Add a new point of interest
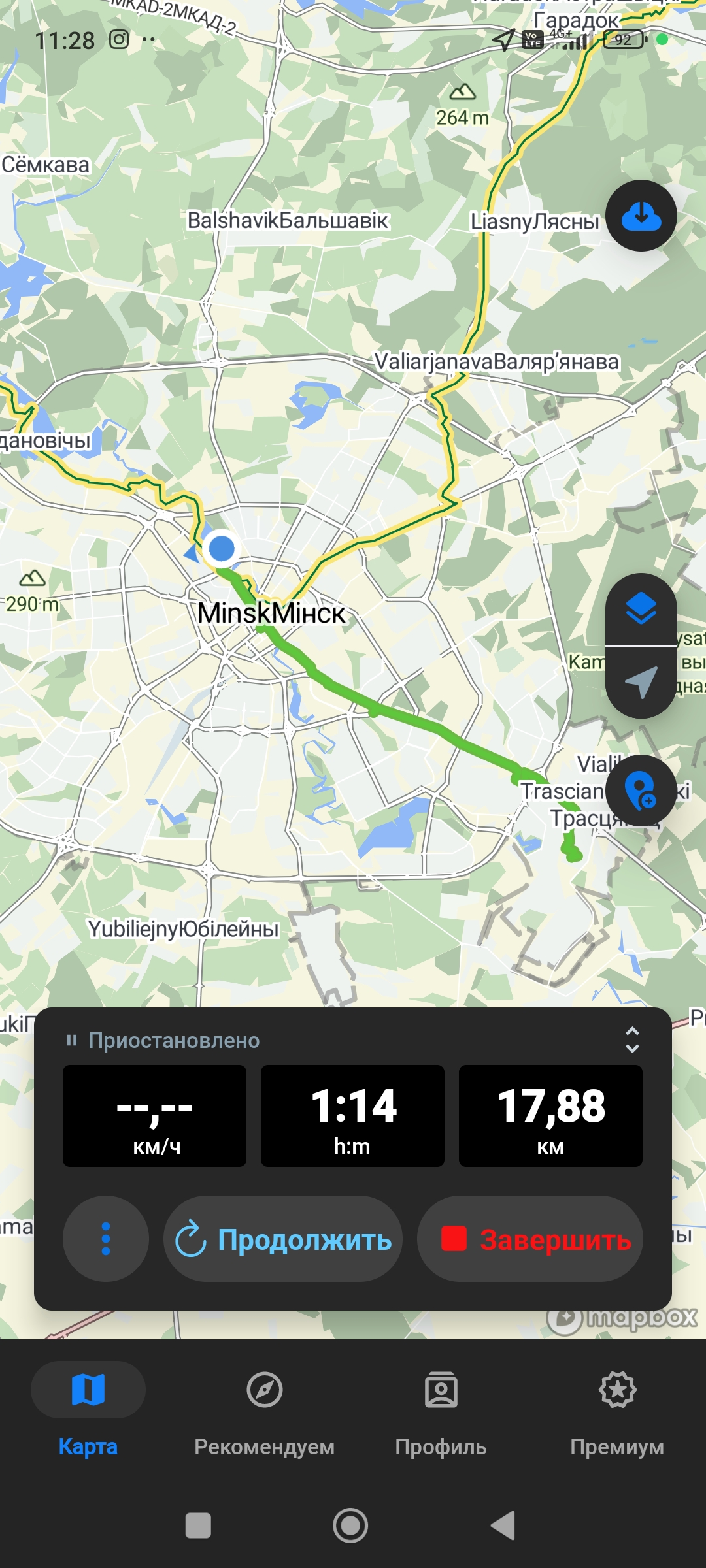This screenshot has width=706, height=1568. pos(641,791)
